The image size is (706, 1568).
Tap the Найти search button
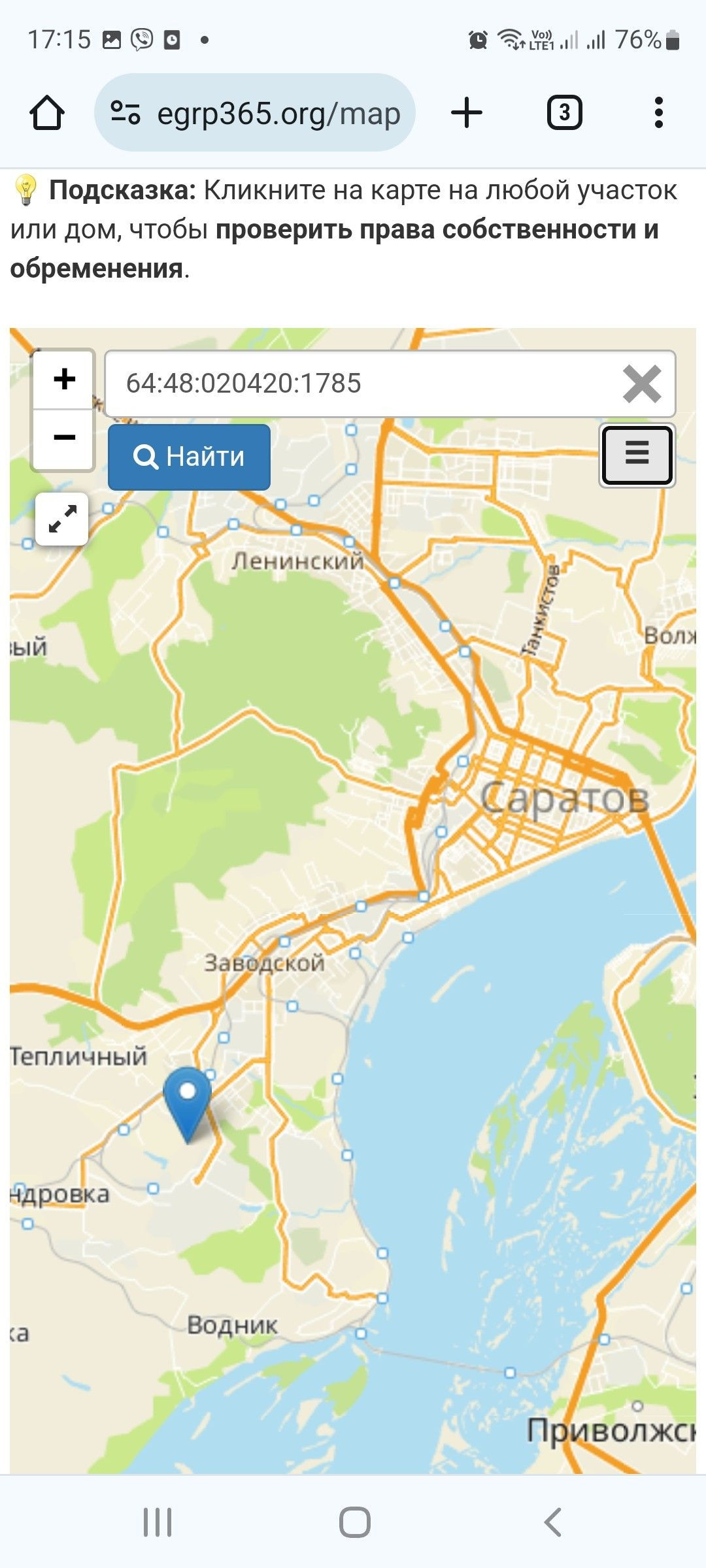[x=189, y=457]
